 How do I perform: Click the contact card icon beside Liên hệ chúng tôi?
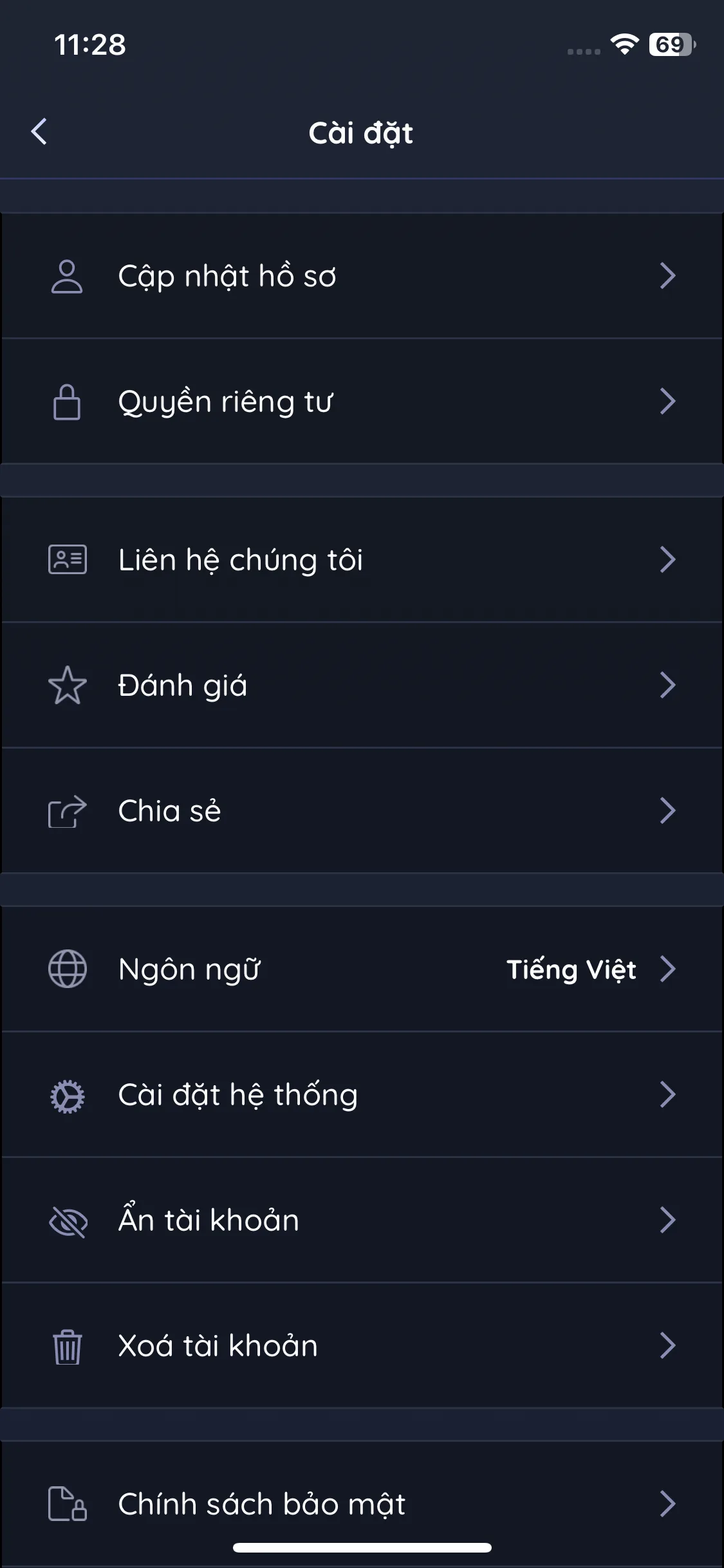pos(68,559)
